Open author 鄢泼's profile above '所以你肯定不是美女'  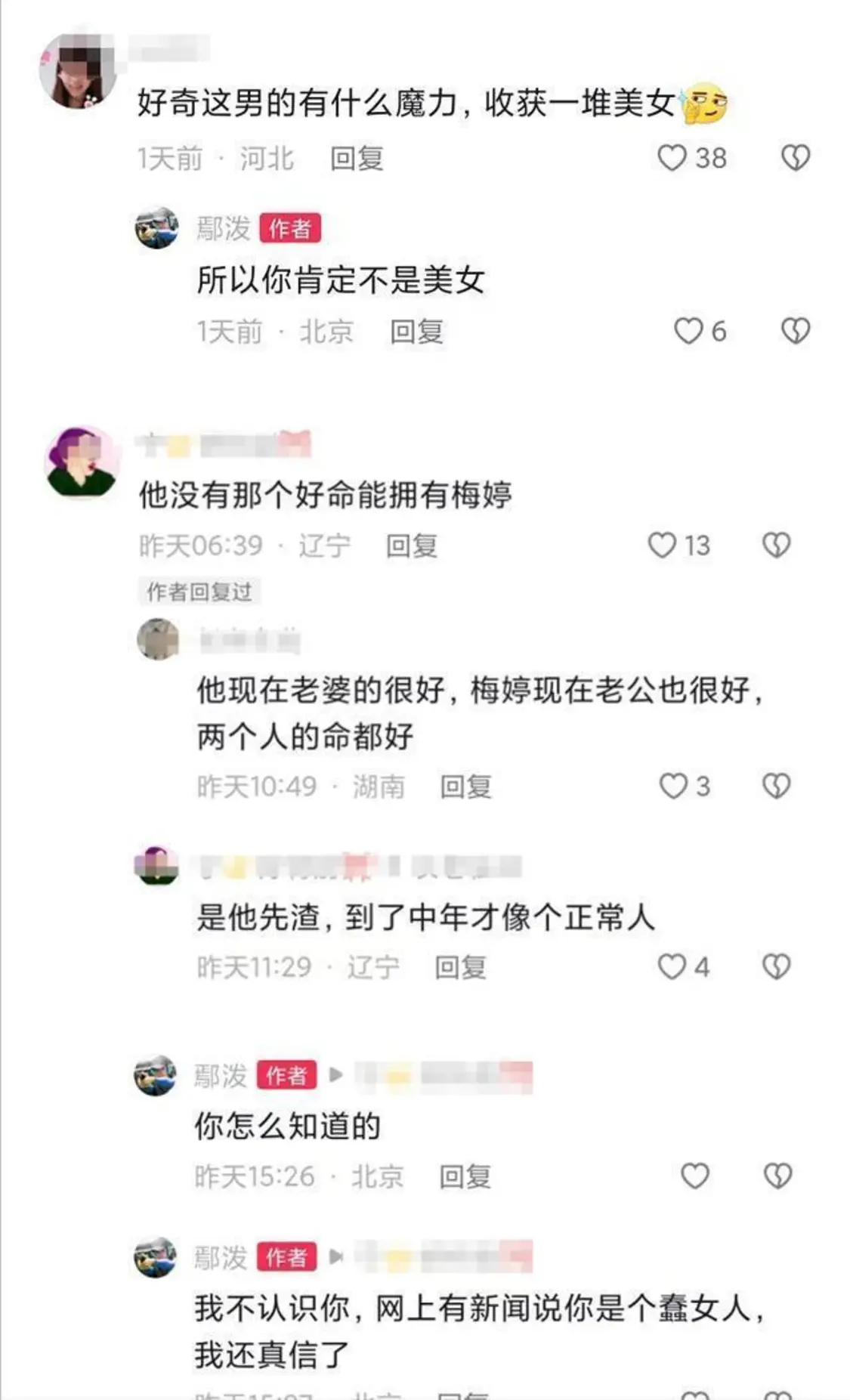[157, 227]
